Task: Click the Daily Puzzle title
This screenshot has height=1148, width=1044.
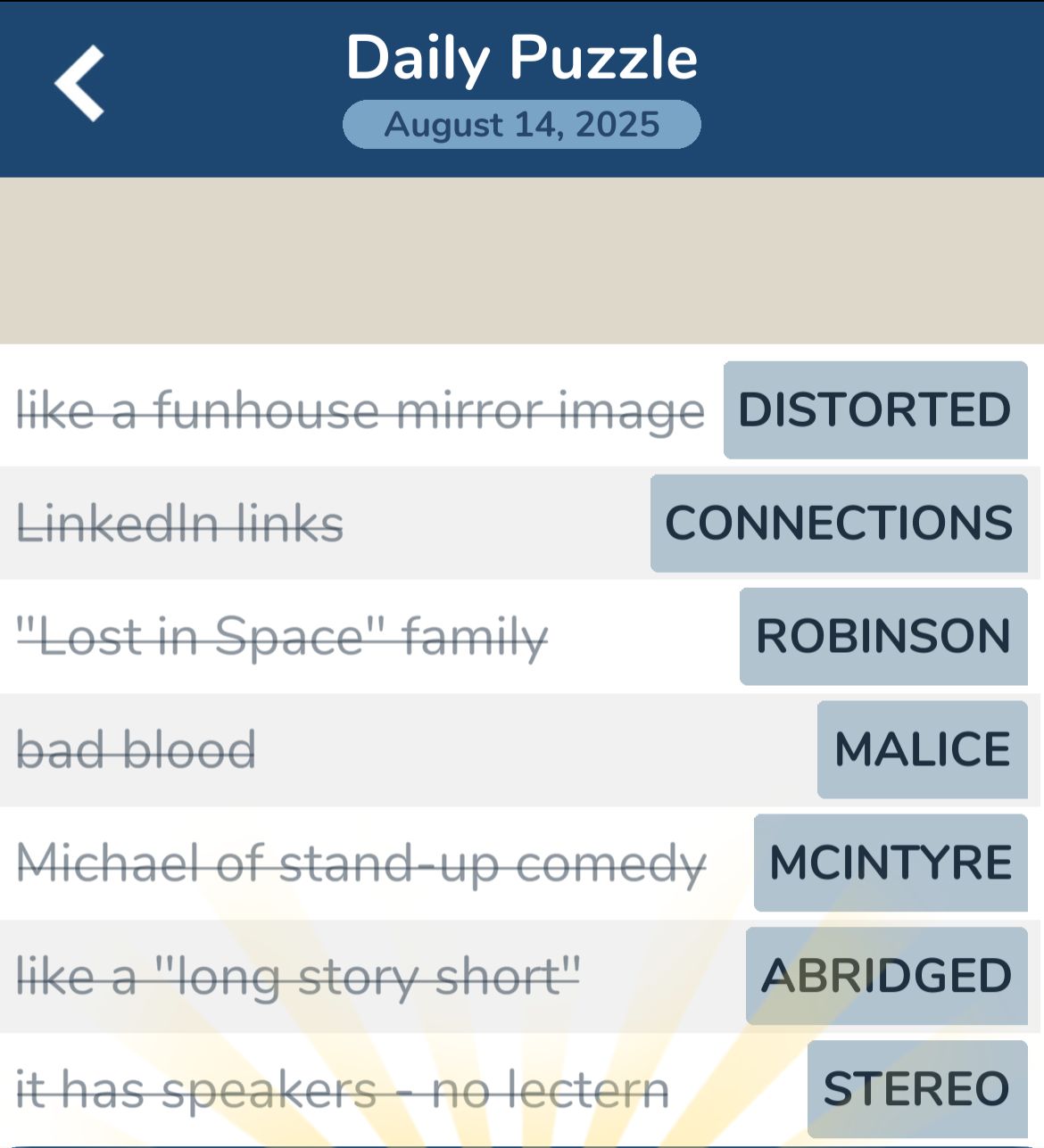Action: [521, 56]
